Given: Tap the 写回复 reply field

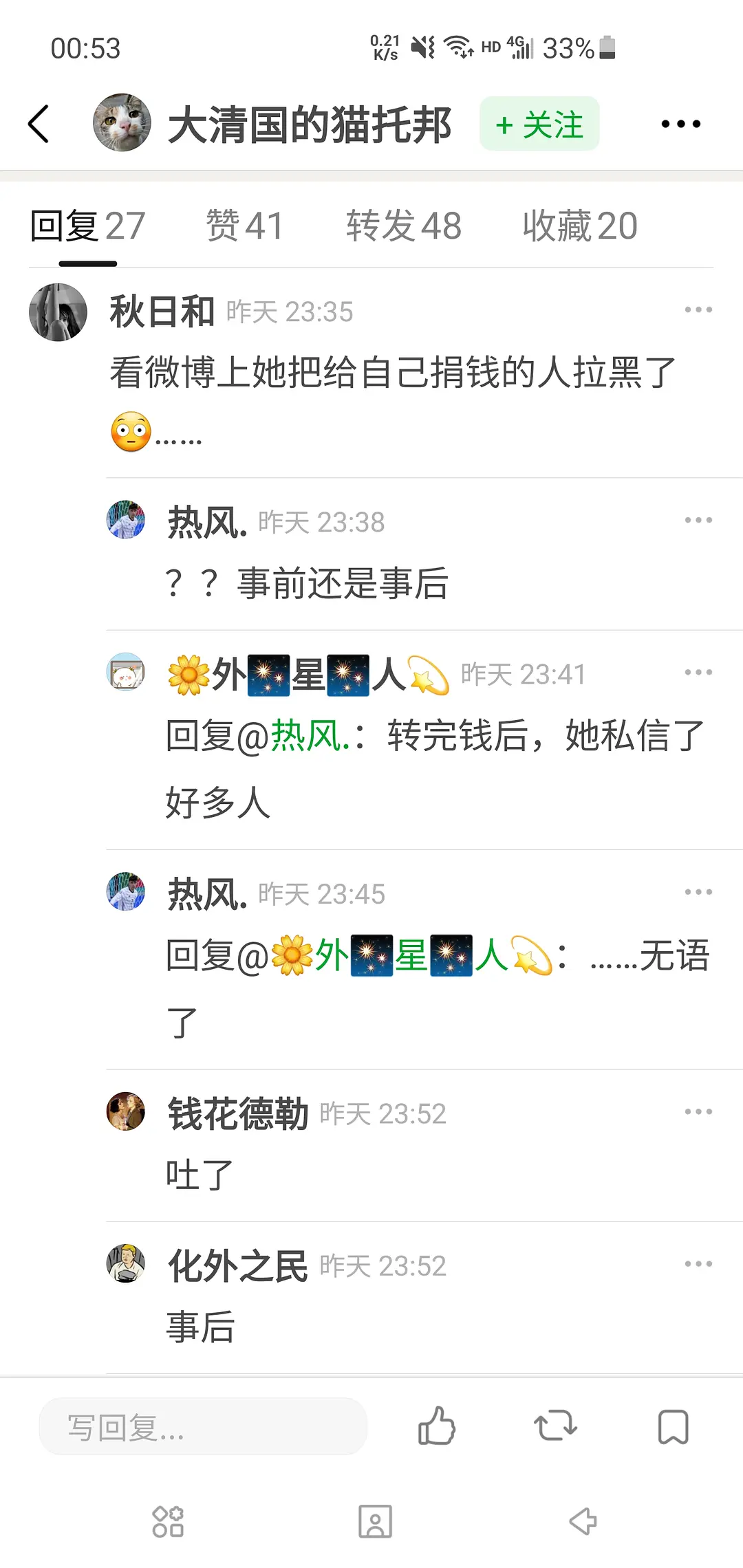Looking at the screenshot, I should coord(203,1427).
